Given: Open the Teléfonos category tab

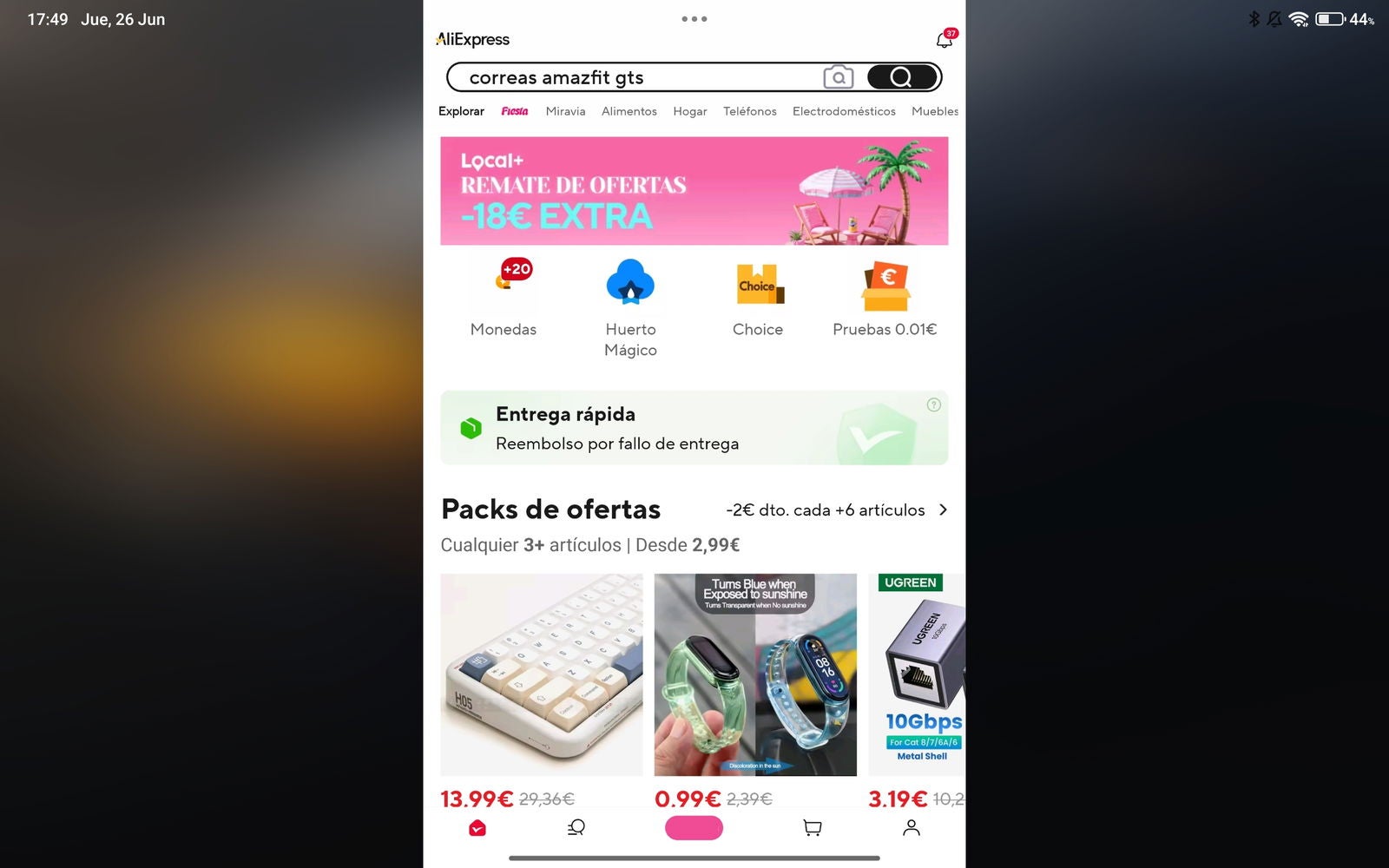Looking at the screenshot, I should [x=749, y=111].
